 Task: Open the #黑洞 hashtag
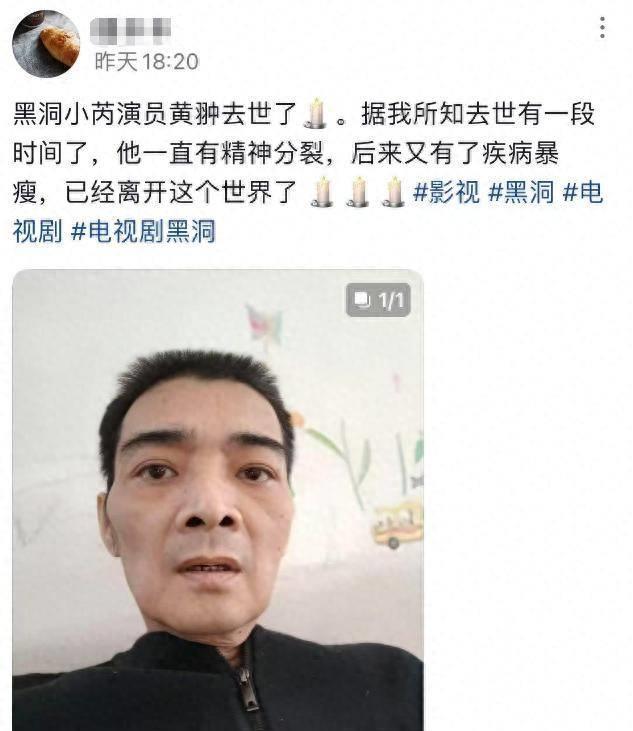tap(521, 192)
